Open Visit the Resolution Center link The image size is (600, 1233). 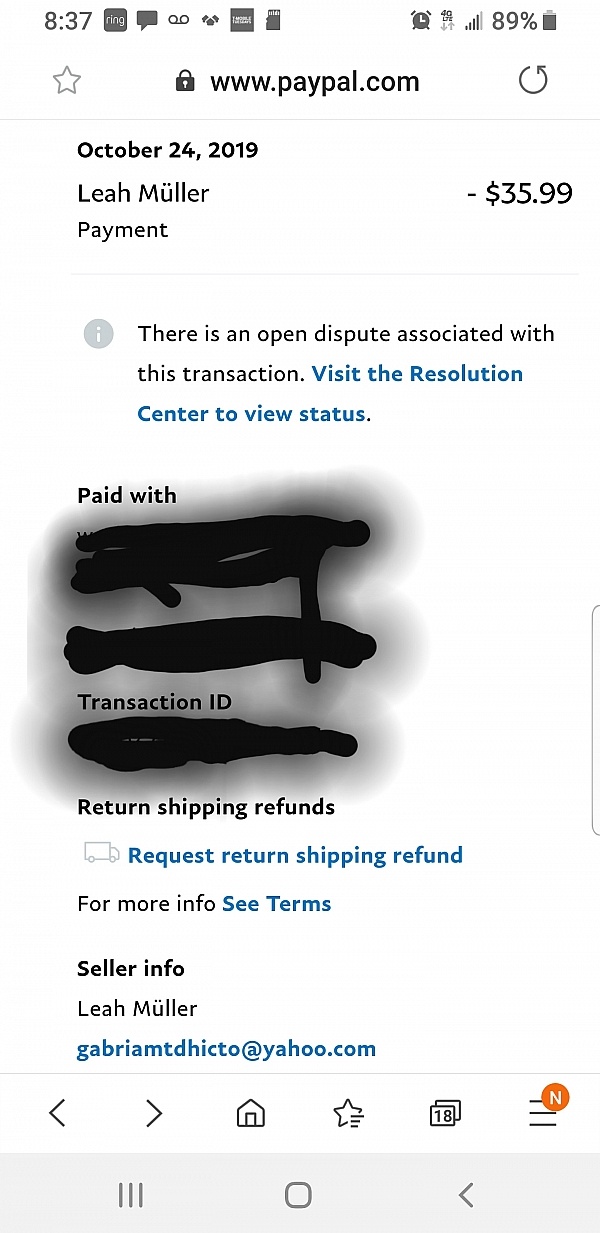tap(417, 374)
